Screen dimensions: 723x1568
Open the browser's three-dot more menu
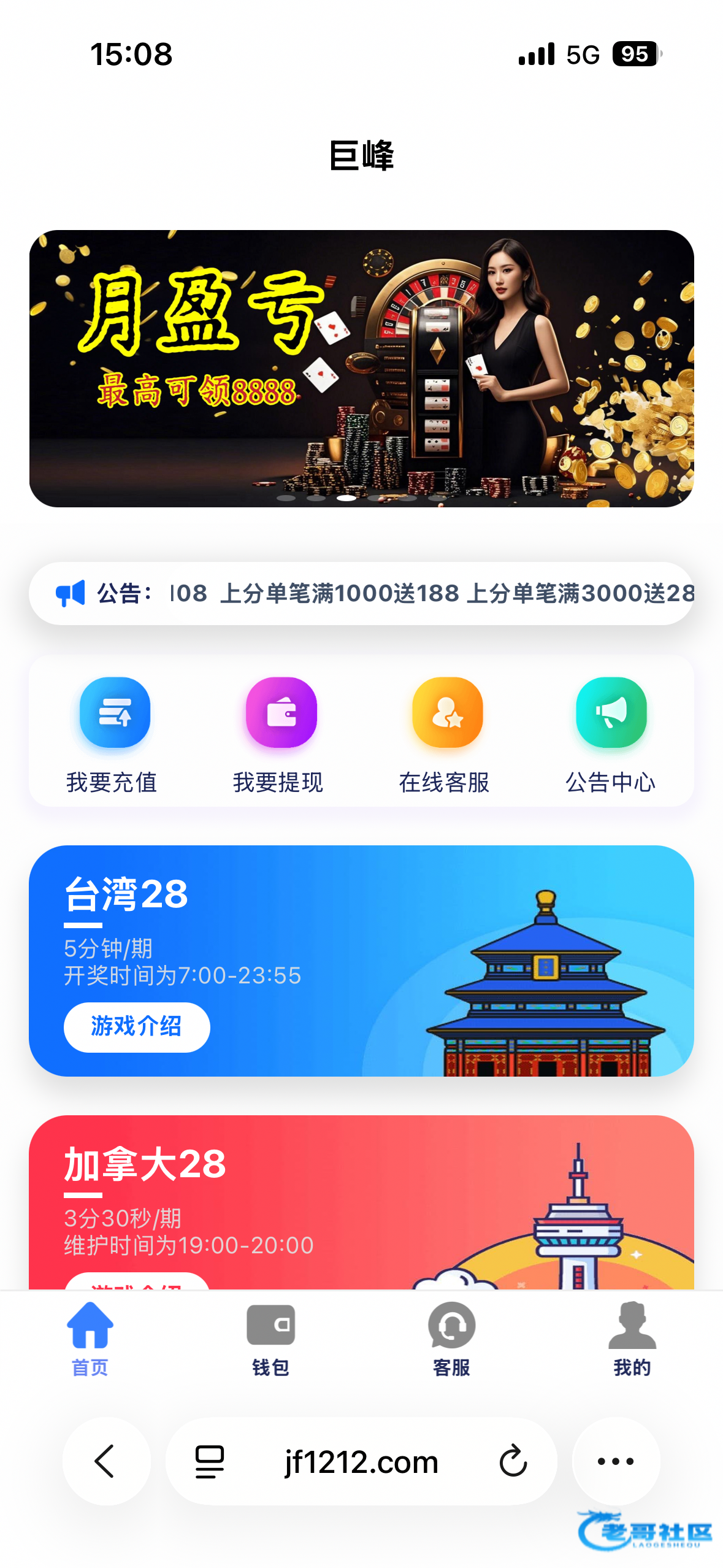616,1461
